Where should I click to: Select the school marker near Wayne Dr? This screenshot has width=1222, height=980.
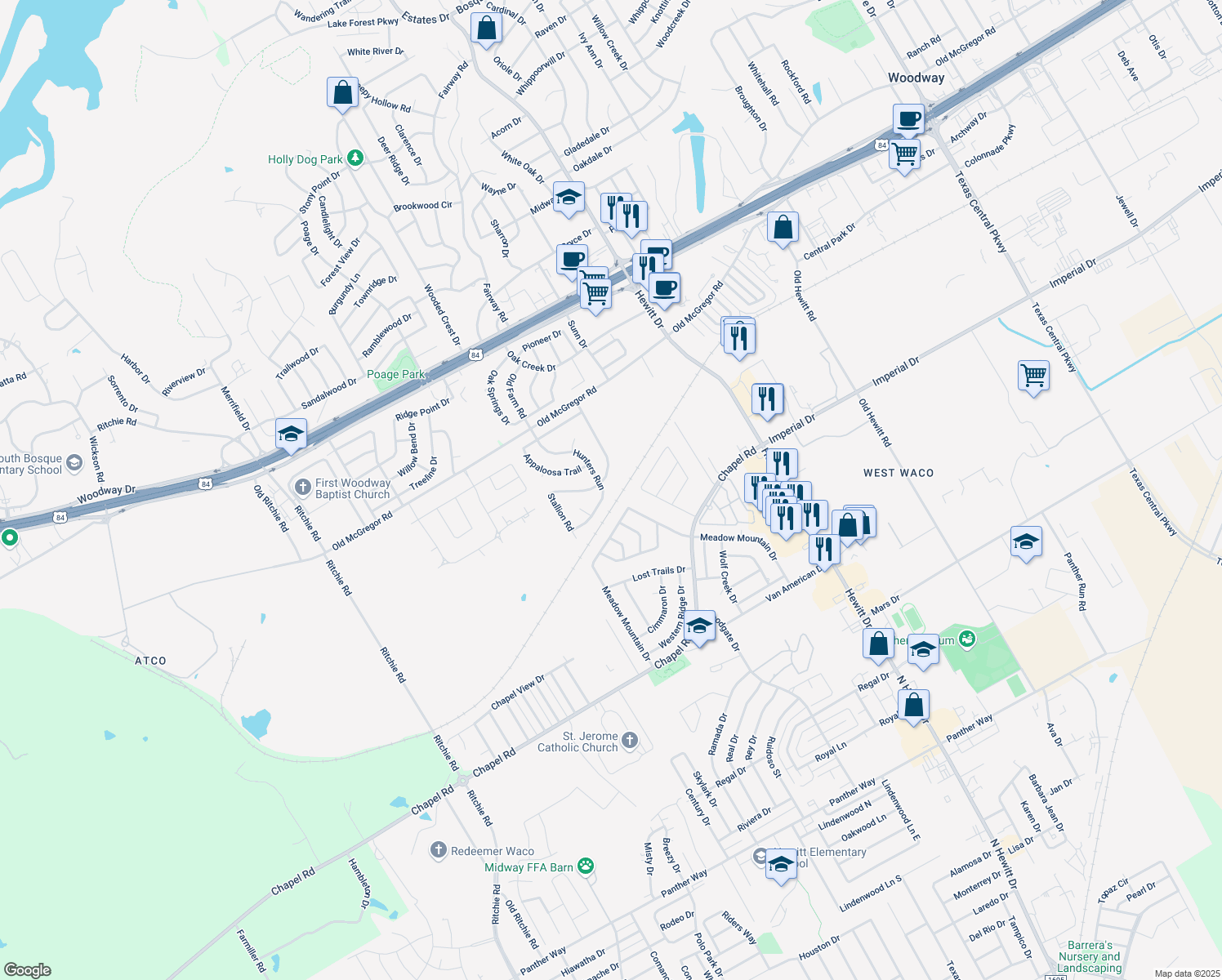pos(569,198)
